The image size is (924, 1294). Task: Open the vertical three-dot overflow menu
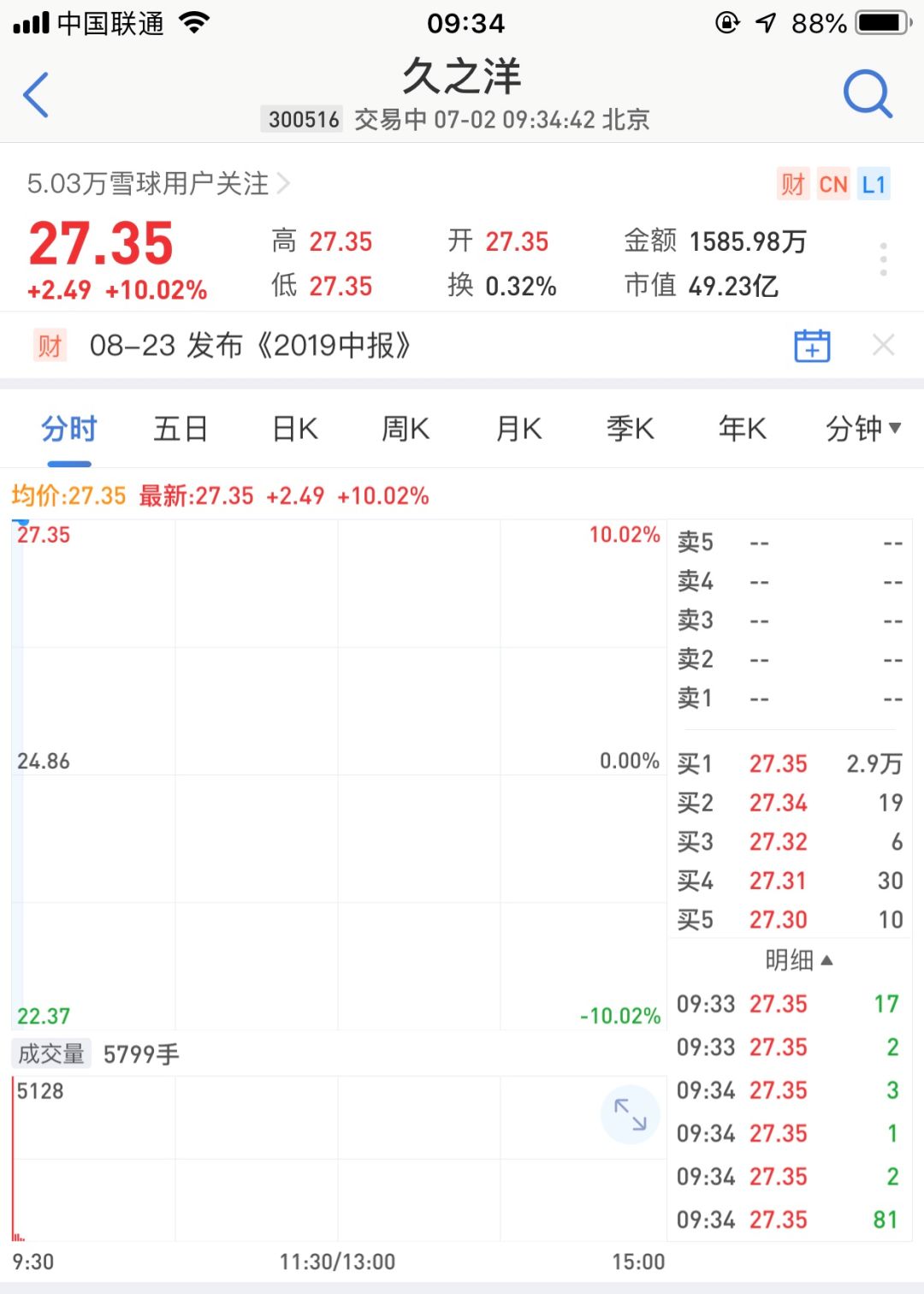pyautogui.click(x=883, y=259)
